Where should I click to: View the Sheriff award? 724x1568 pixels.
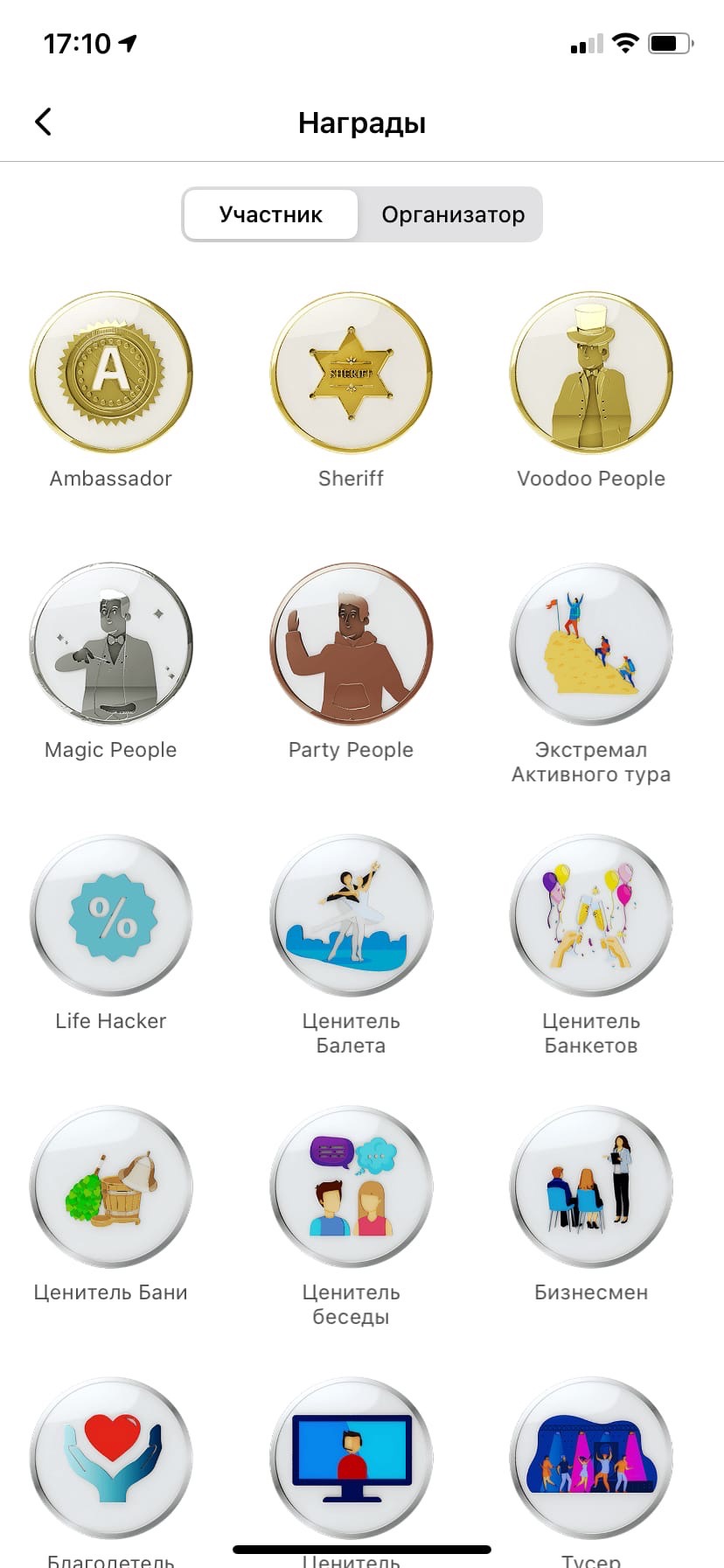coord(351,374)
